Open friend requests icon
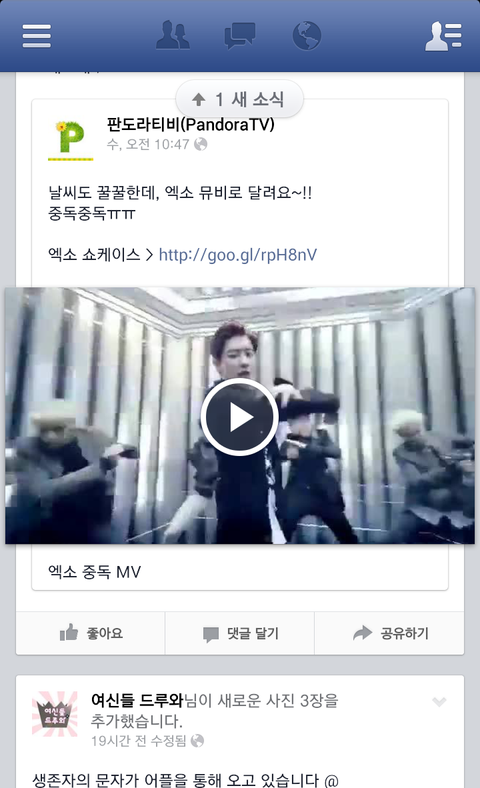 [173, 35]
